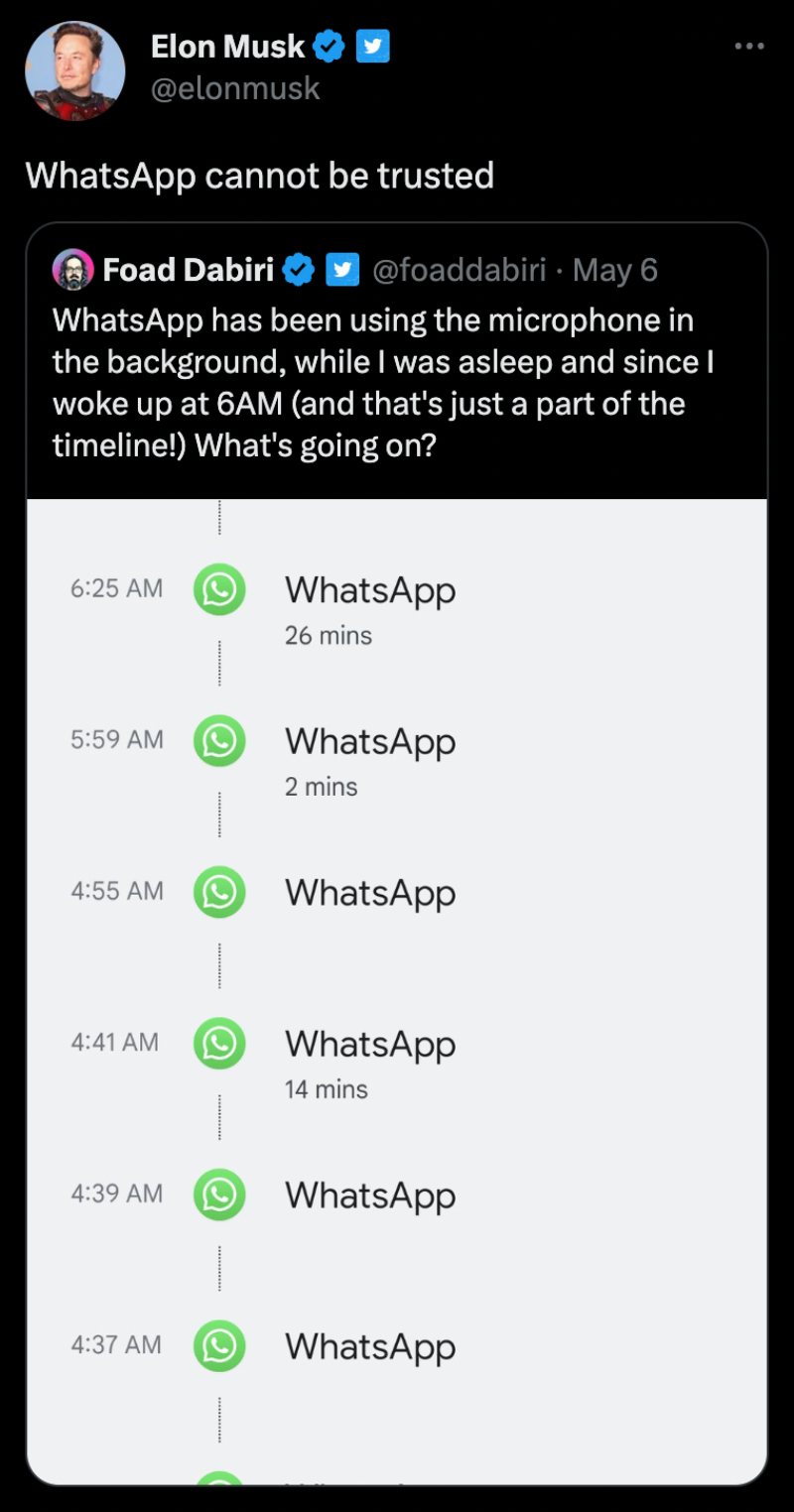Open Elon Musk's profile picture

tap(75, 71)
